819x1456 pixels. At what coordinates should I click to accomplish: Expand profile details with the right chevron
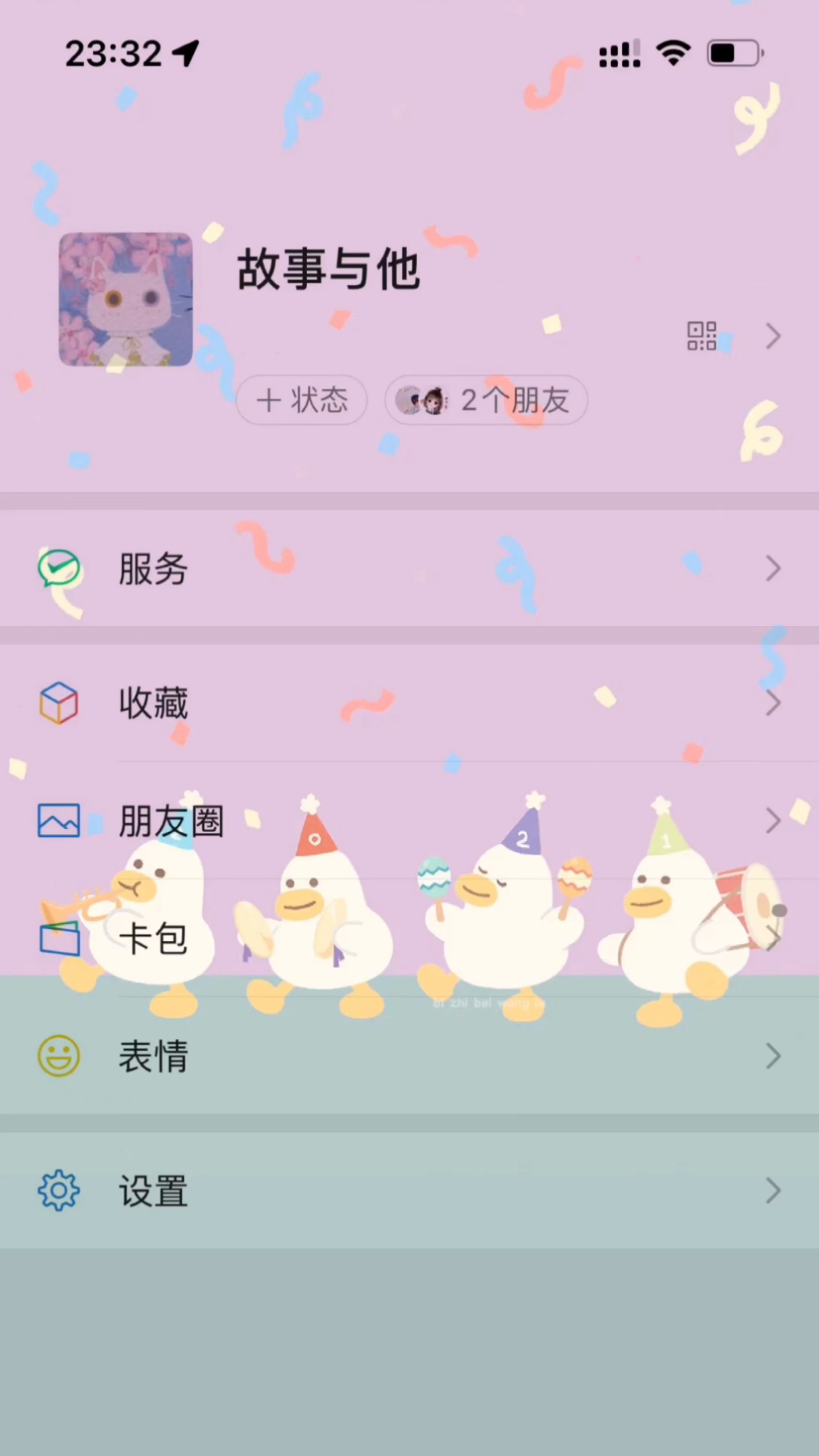[773, 336]
